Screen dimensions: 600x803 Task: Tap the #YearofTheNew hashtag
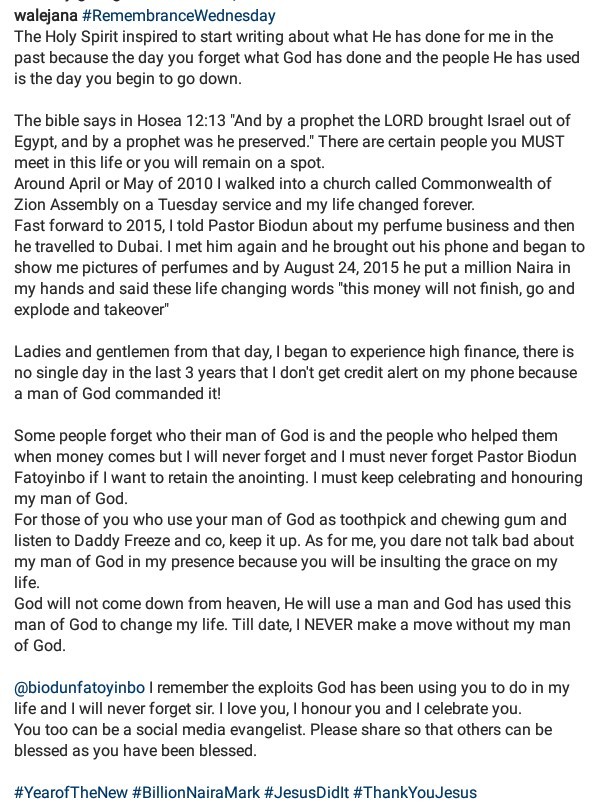pos(71,793)
